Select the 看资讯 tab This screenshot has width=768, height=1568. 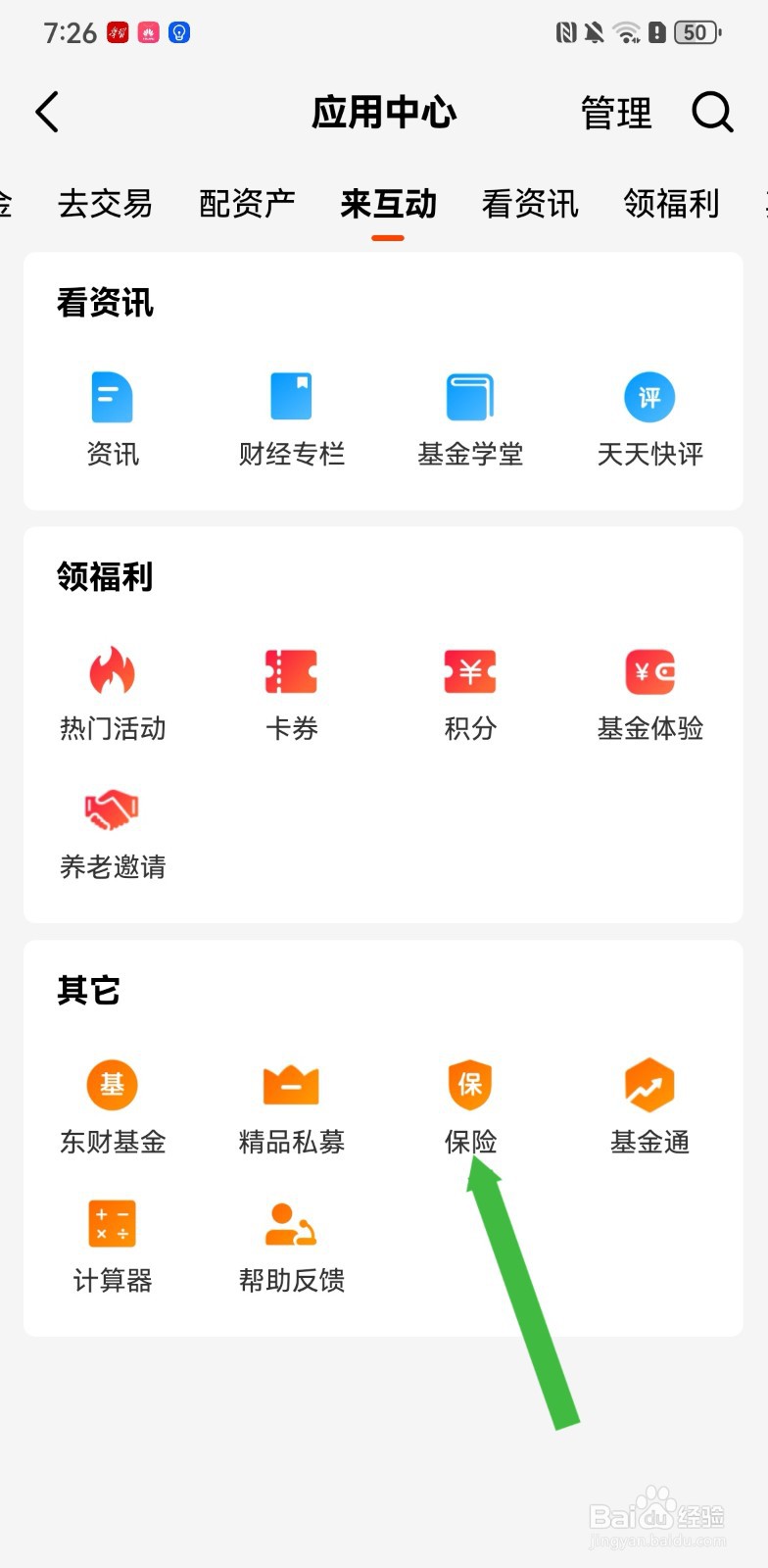530,204
